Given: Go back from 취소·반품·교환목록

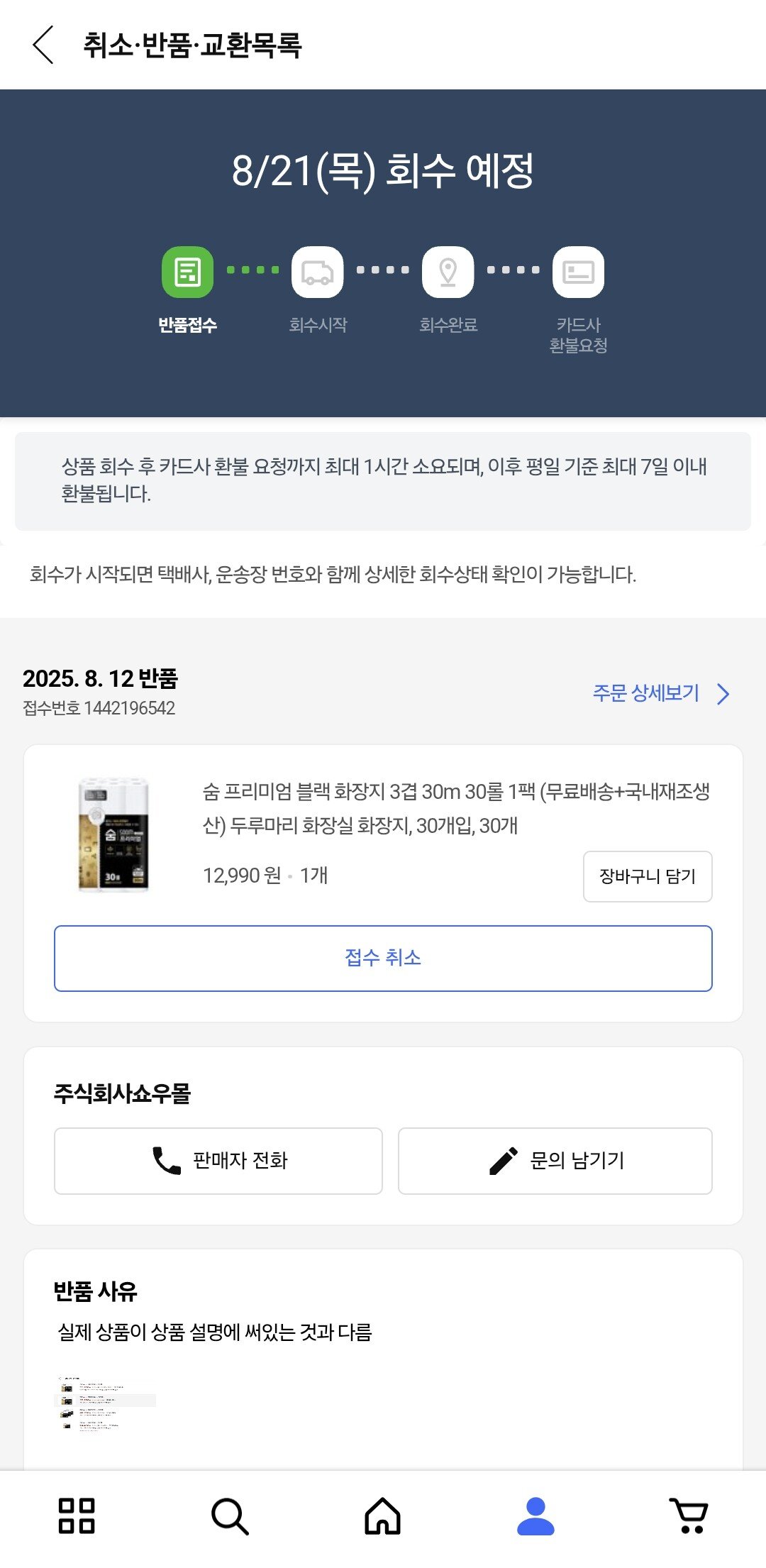Looking at the screenshot, I should [43, 45].
